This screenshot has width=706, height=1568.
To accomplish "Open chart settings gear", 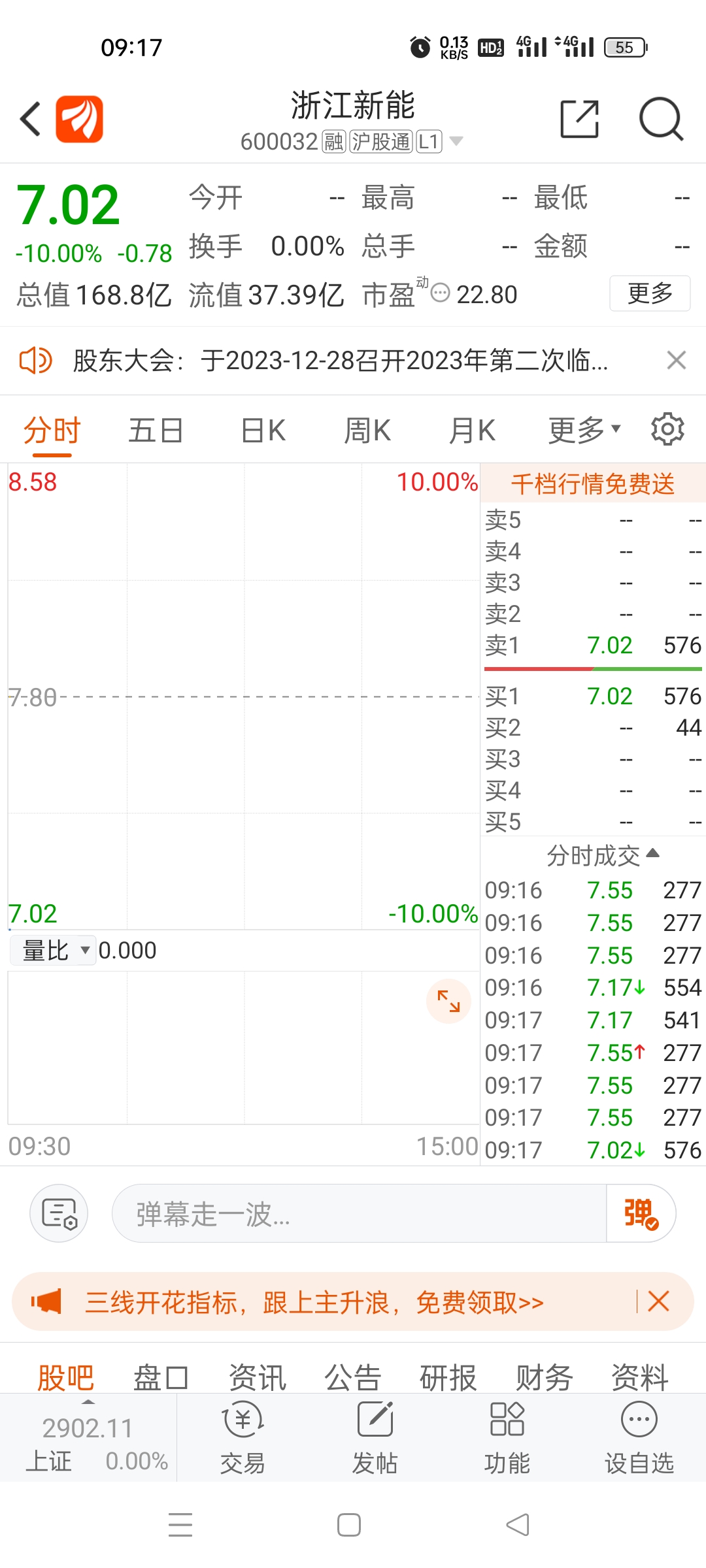I will tap(667, 429).
